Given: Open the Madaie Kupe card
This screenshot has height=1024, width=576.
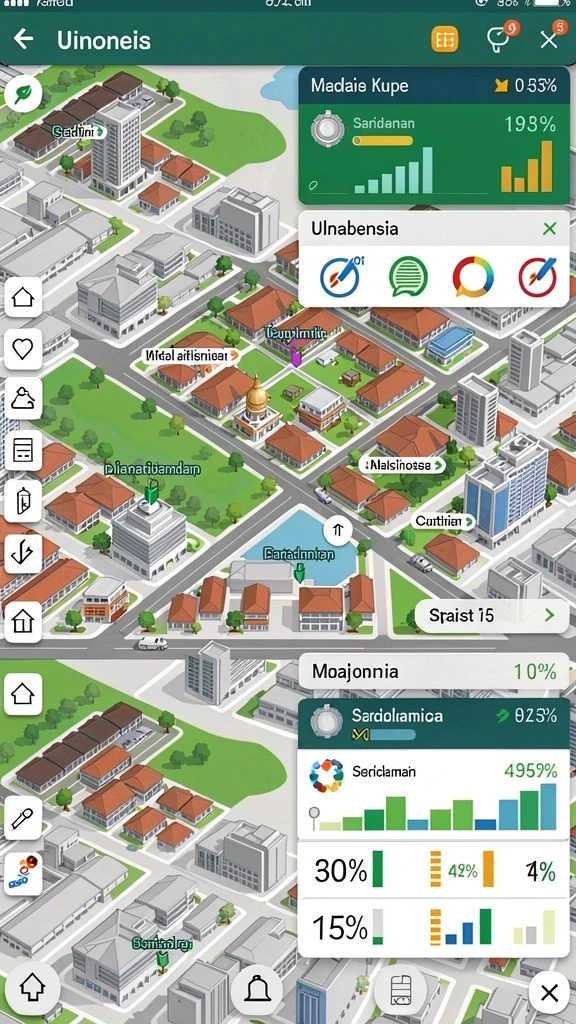Looking at the screenshot, I should [x=434, y=136].
